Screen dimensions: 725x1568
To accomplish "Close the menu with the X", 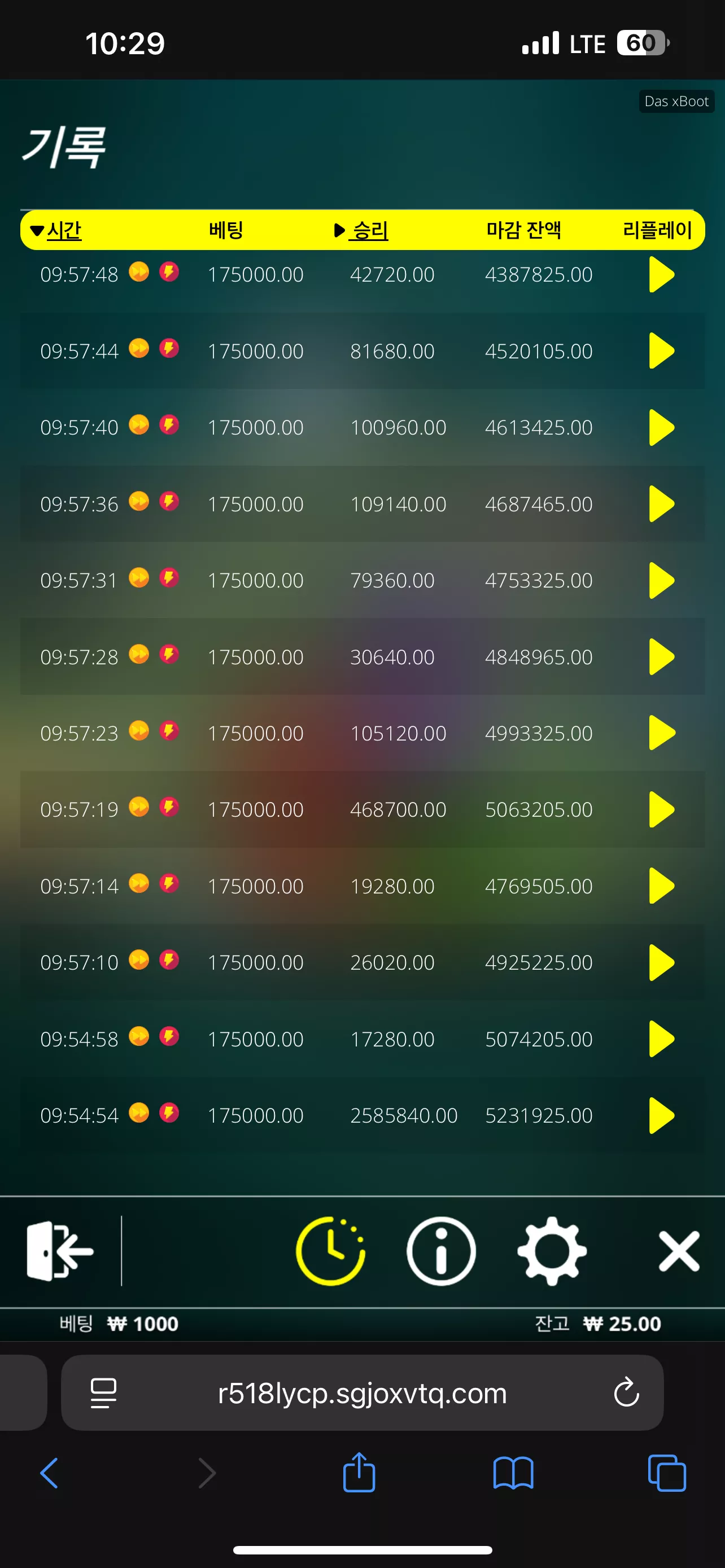I will [679, 1251].
